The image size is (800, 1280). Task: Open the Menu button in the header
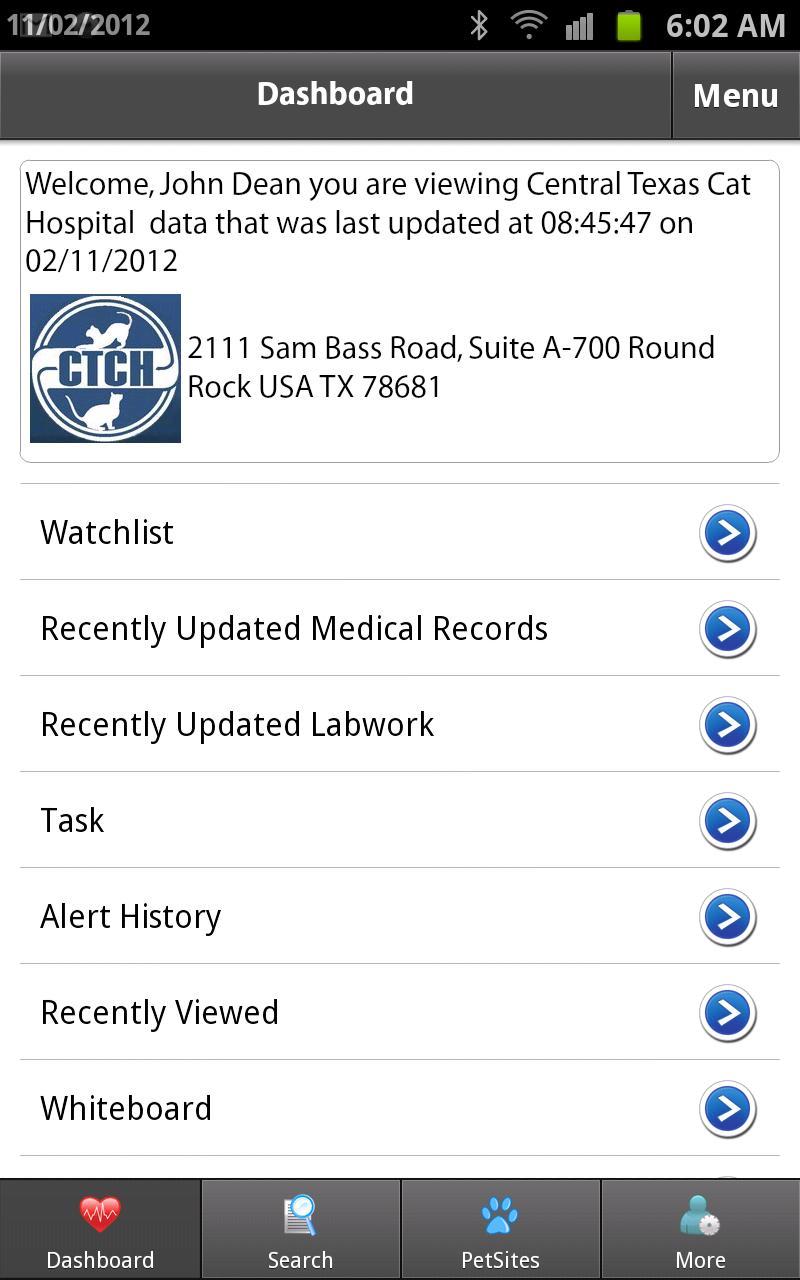(735, 95)
